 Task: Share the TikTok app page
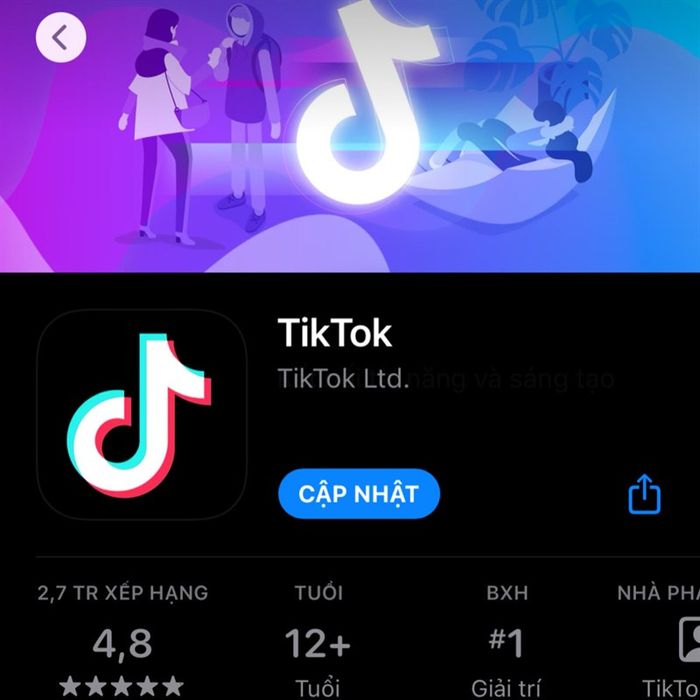point(645,494)
